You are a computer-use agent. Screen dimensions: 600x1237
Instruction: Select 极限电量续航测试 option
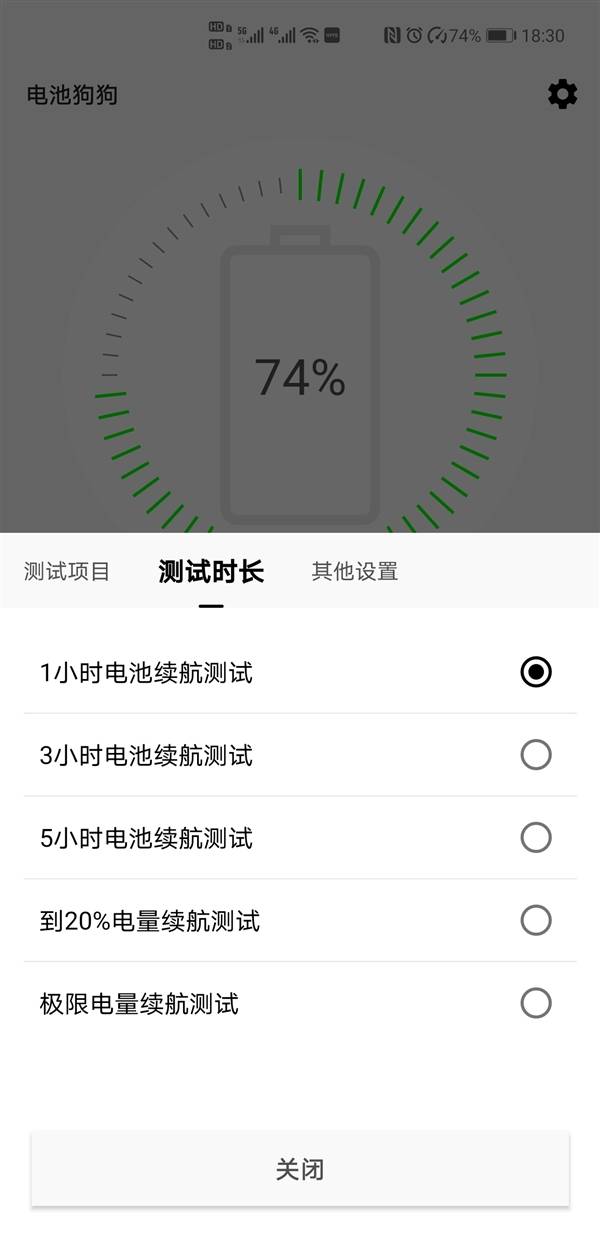[x=536, y=1003]
